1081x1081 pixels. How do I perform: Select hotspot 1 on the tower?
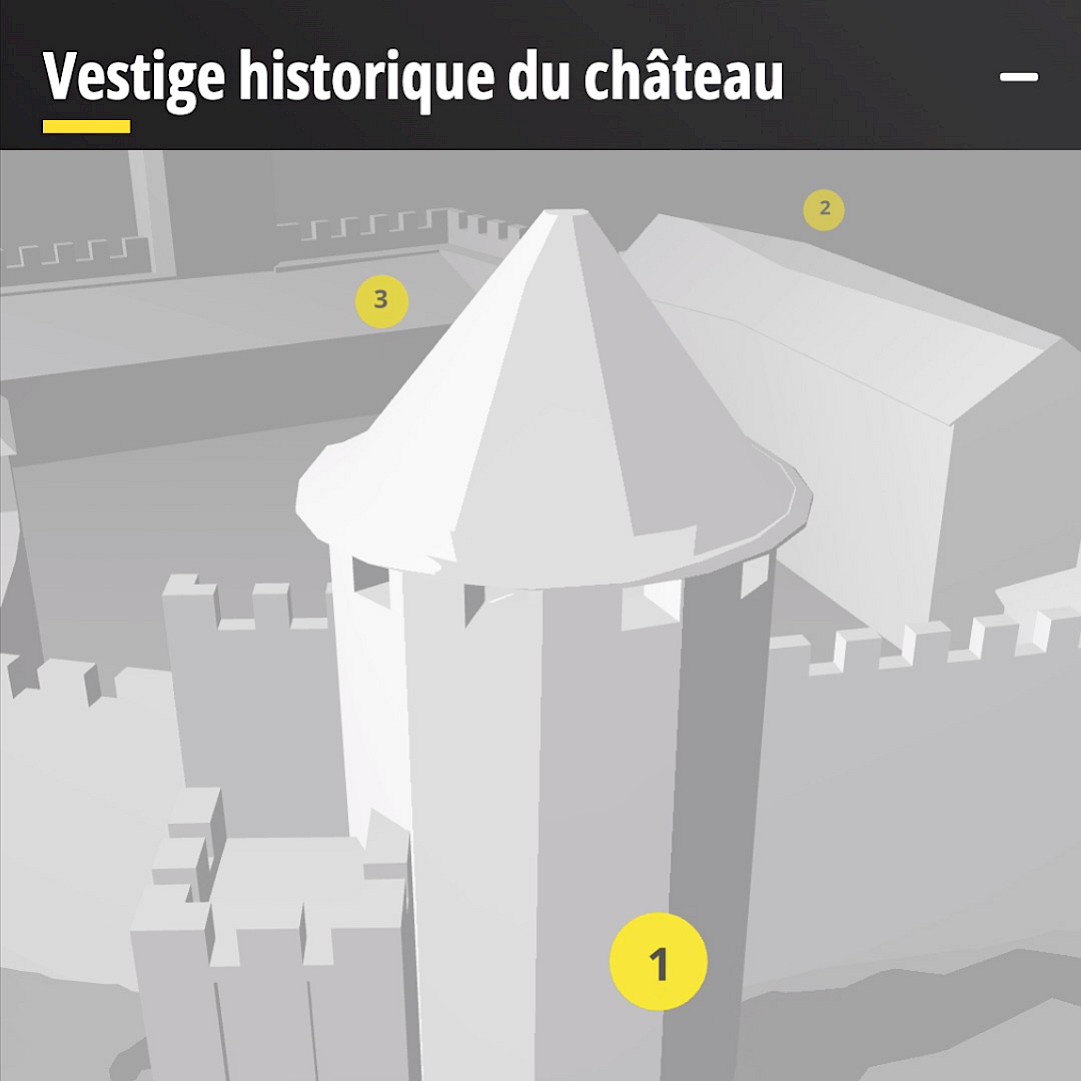(658, 962)
